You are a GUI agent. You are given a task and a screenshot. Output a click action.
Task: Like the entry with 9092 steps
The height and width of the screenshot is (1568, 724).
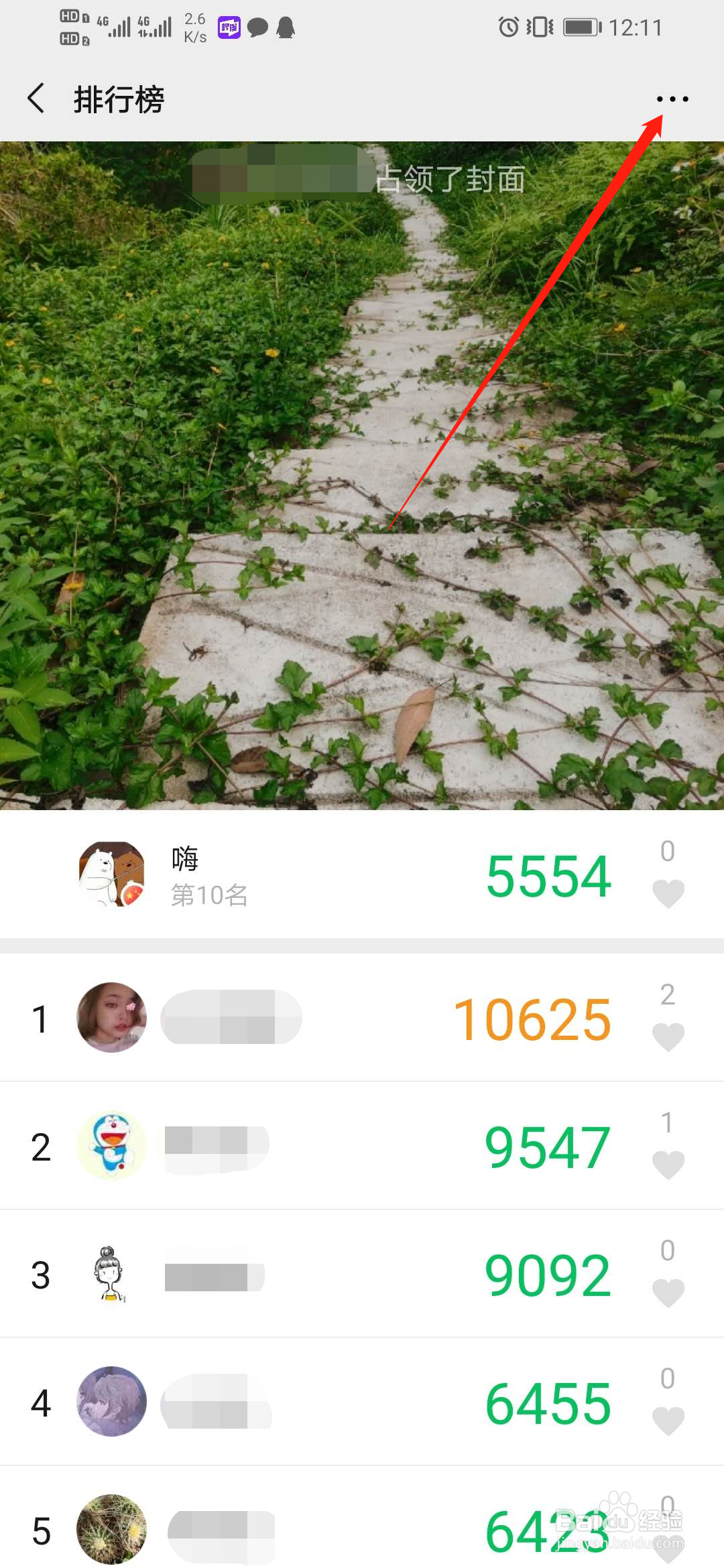point(668,1293)
